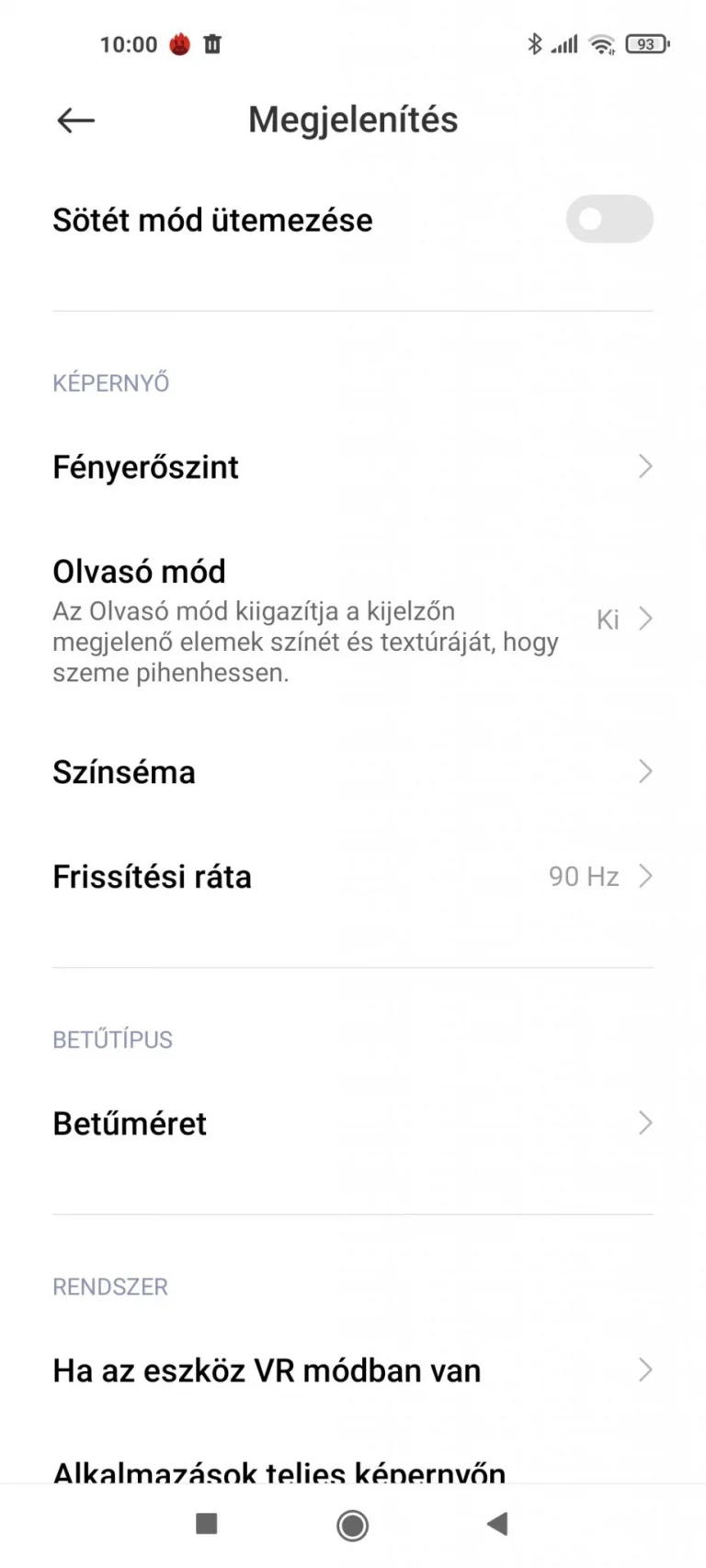Tap the back arrow to exit Megjelenítés

click(x=74, y=119)
